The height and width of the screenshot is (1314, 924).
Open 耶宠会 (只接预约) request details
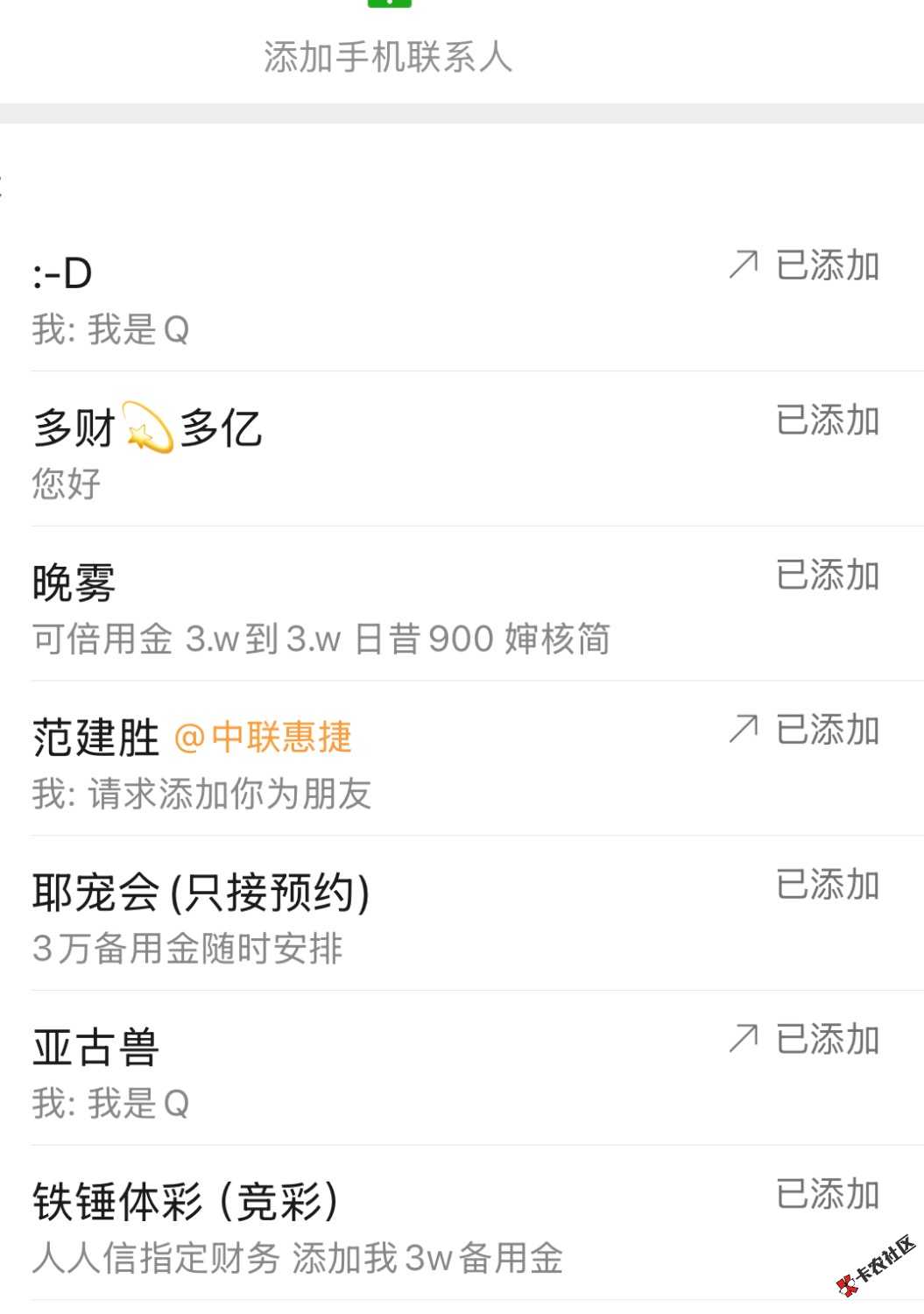click(350, 915)
